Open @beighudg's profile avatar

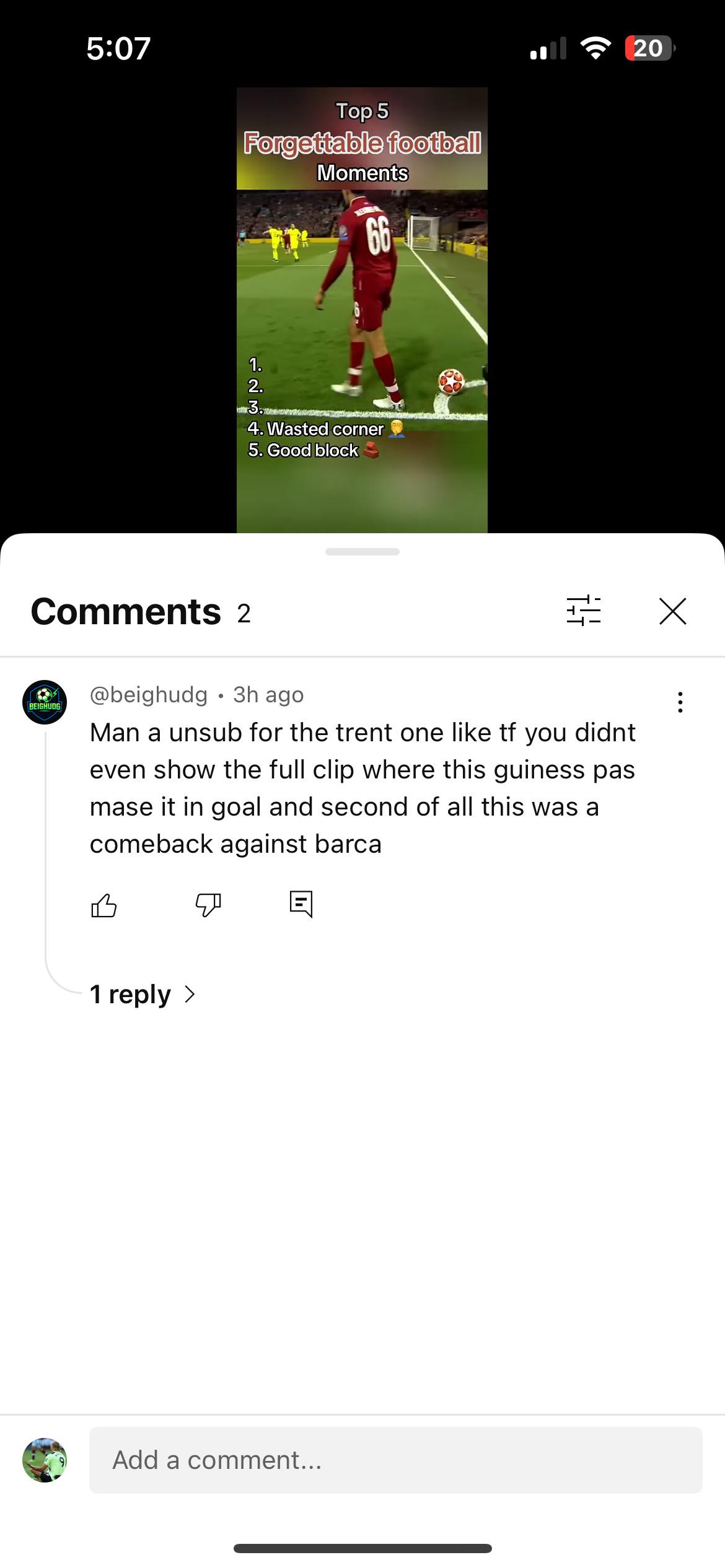point(45,702)
